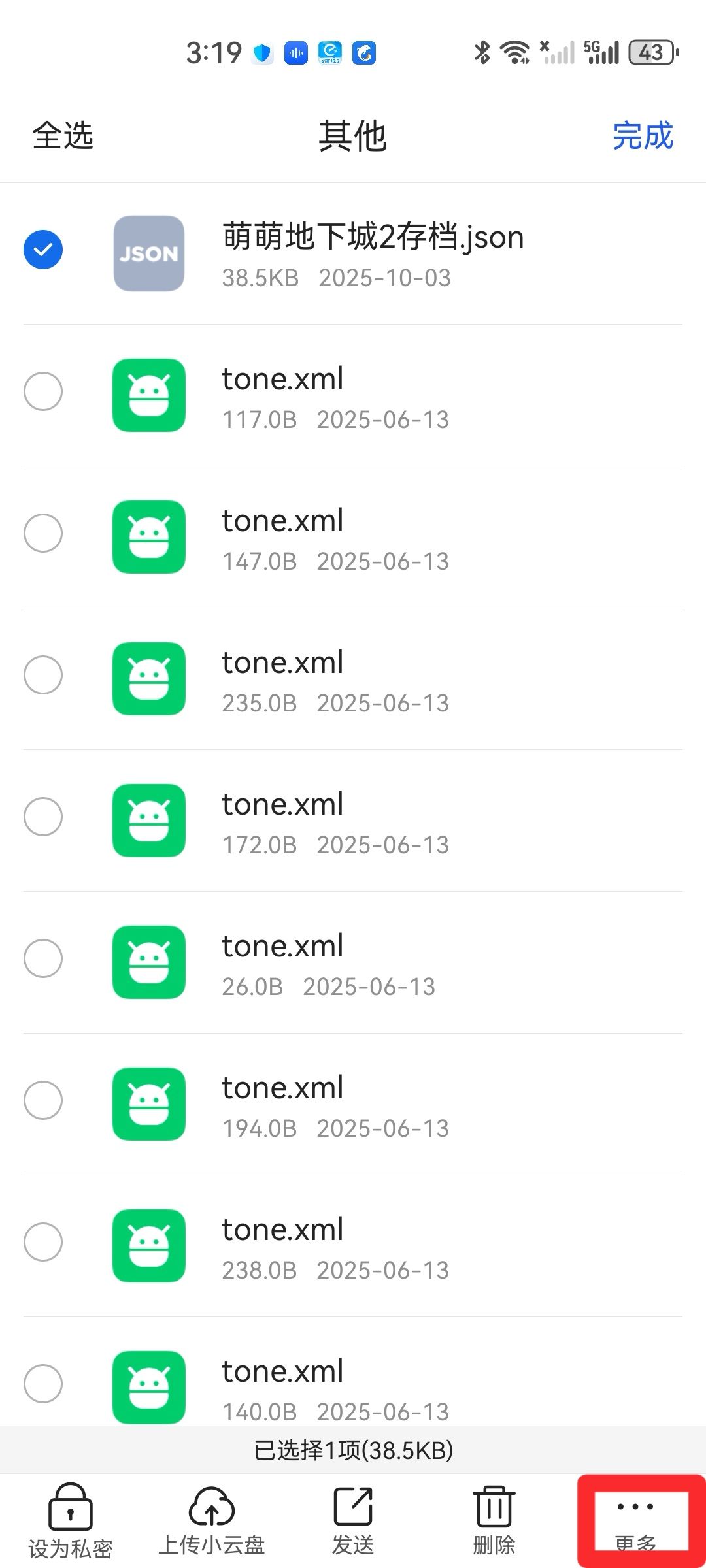Tap 全选 to select all files
Image resolution: width=706 pixels, height=1568 pixels.
point(63,137)
